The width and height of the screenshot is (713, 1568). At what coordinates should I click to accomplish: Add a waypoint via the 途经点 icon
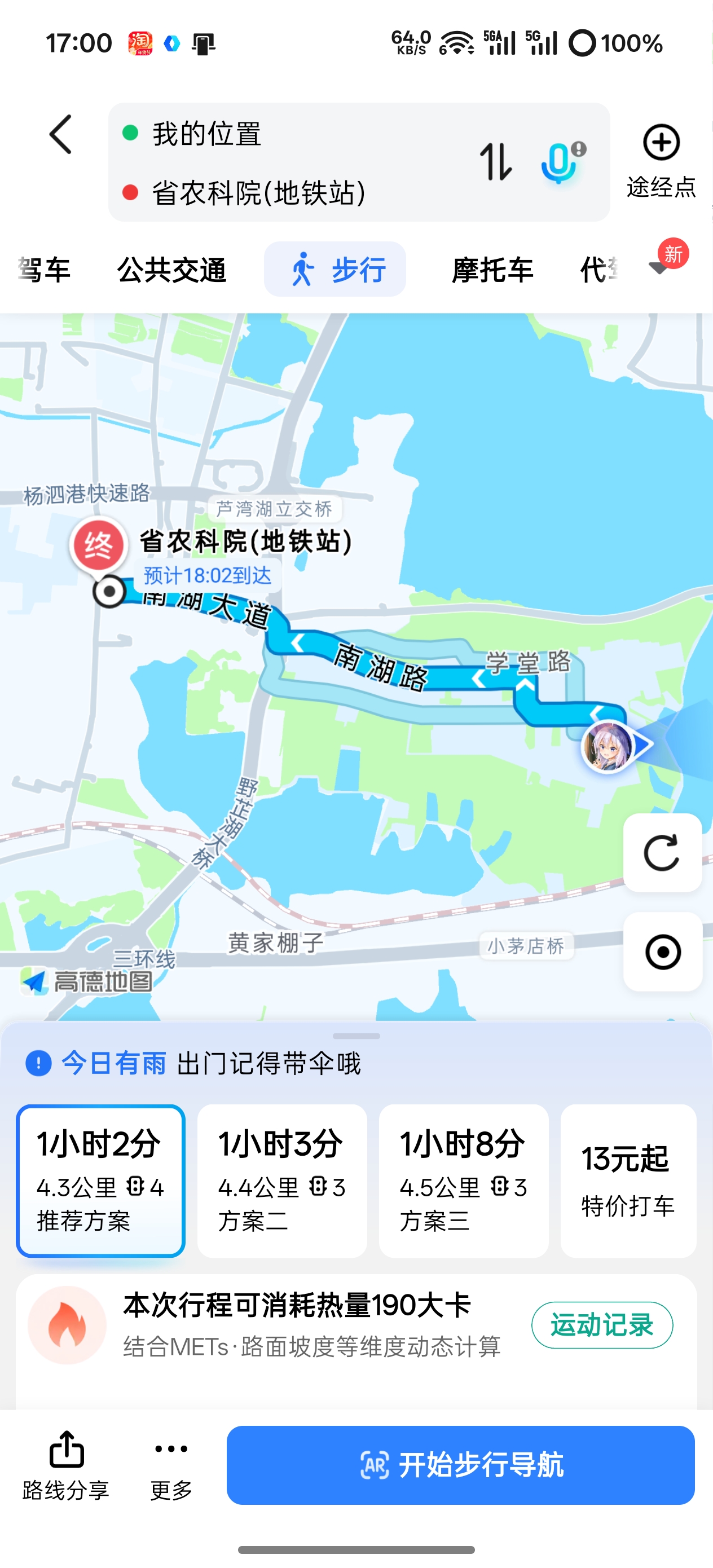point(661,144)
